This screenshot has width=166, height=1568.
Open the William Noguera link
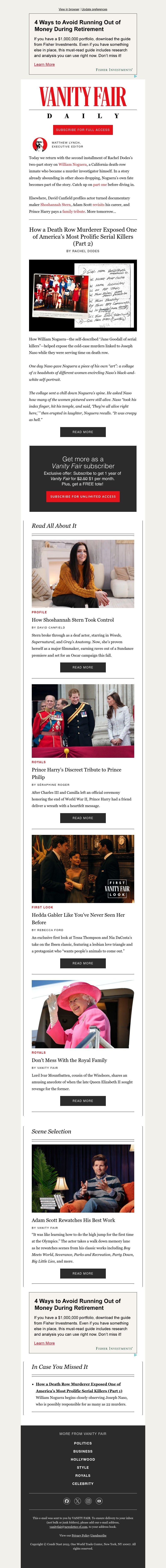(73, 164)
